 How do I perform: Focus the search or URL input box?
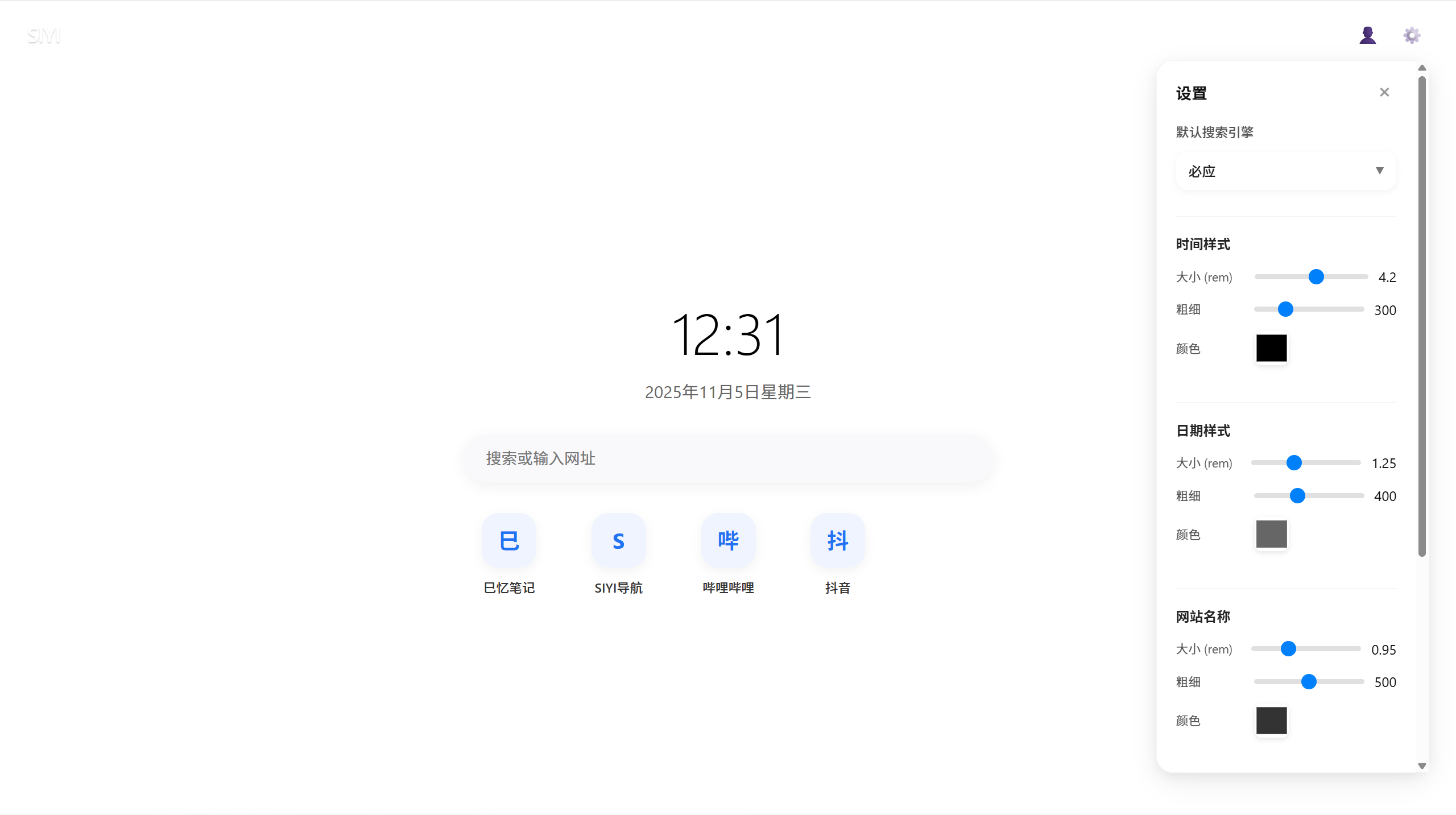pos(728,458)
